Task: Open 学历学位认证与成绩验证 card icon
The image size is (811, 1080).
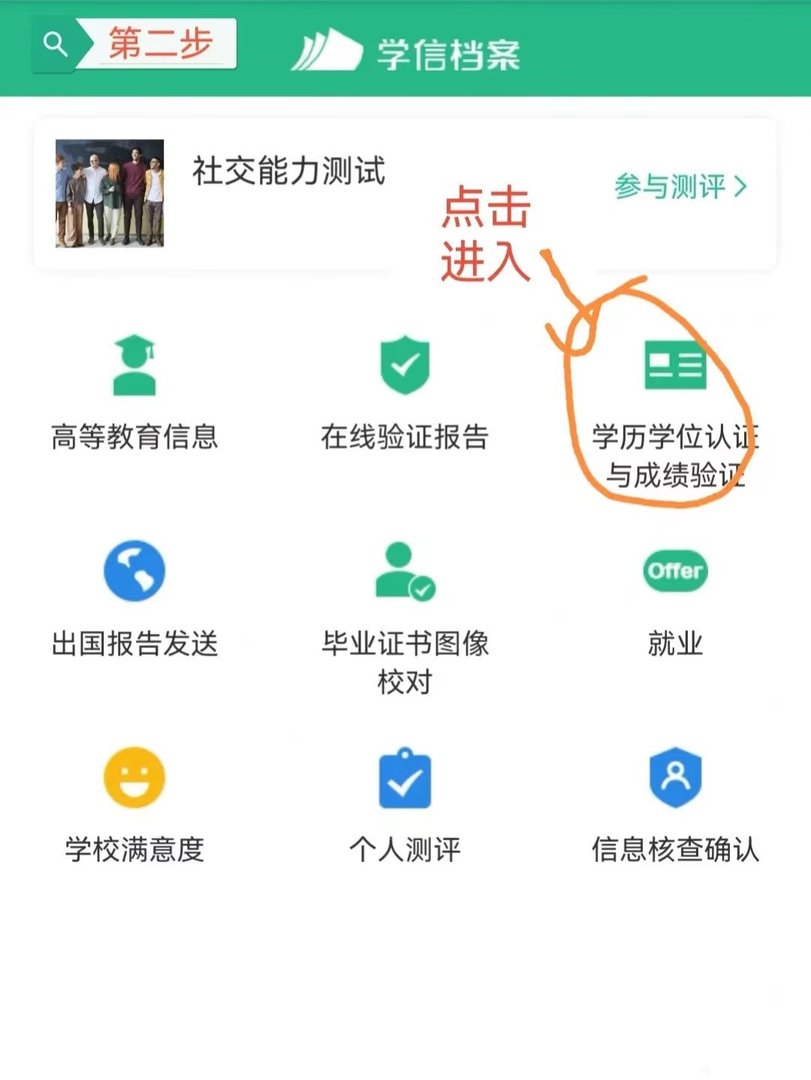Action: [674, 367]
